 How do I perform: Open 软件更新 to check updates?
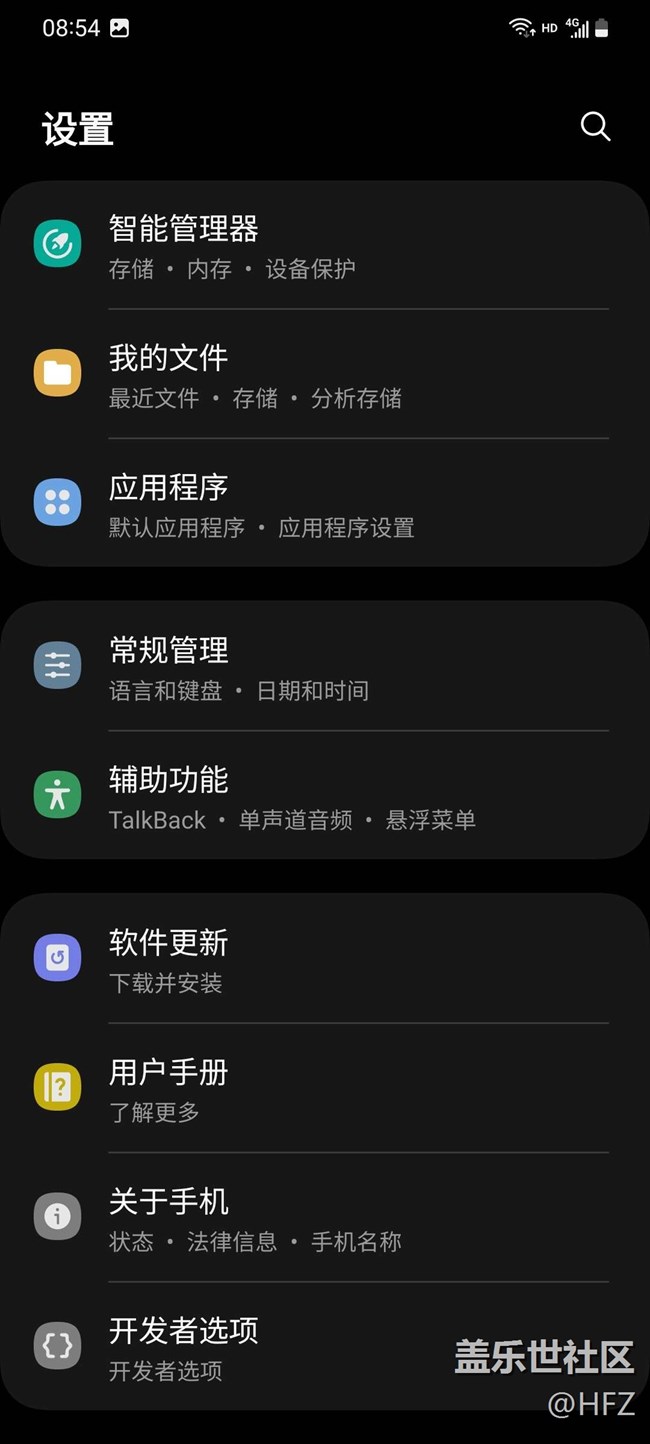pyautogui.click(x=324, y=959)
